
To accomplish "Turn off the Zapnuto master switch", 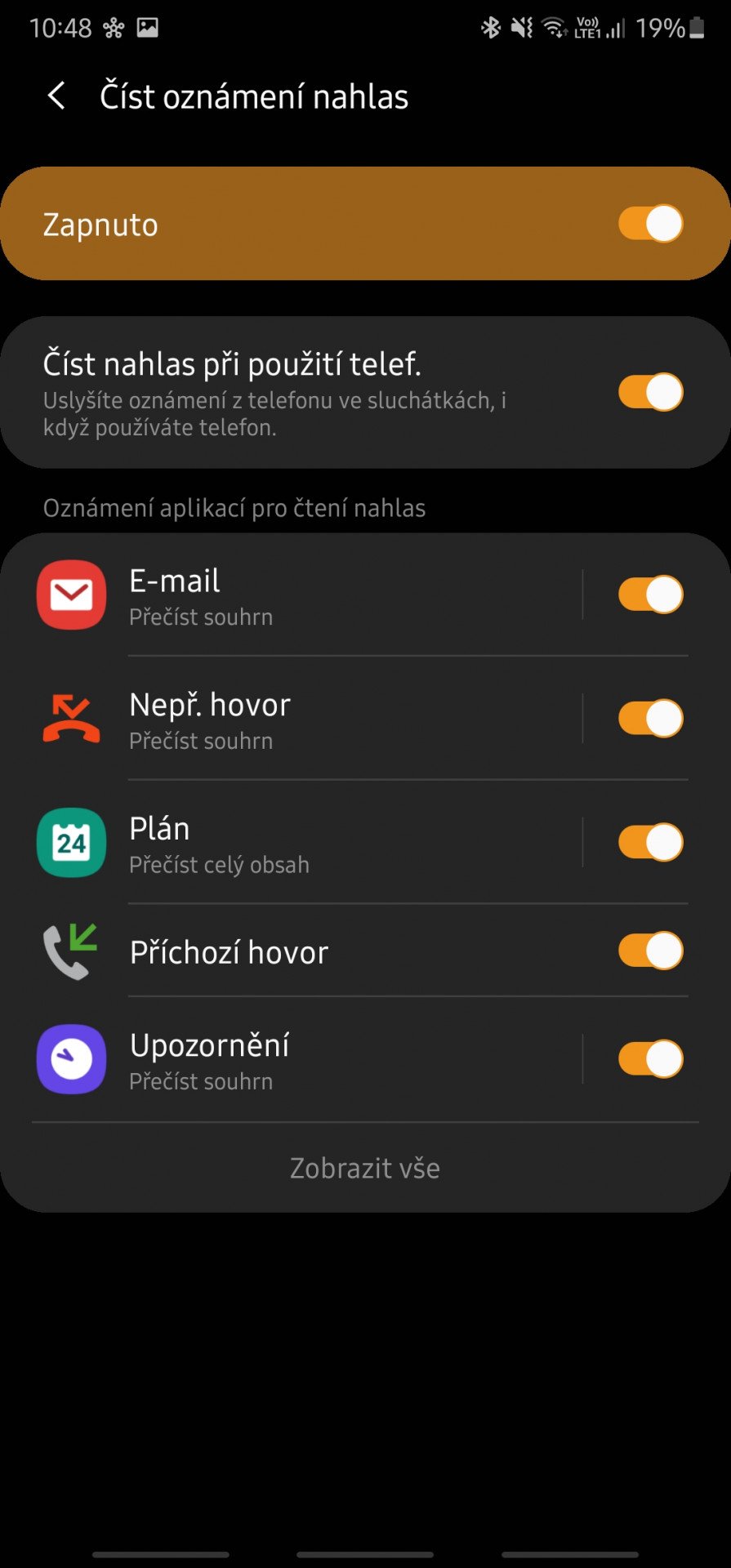I will [650, 224].
